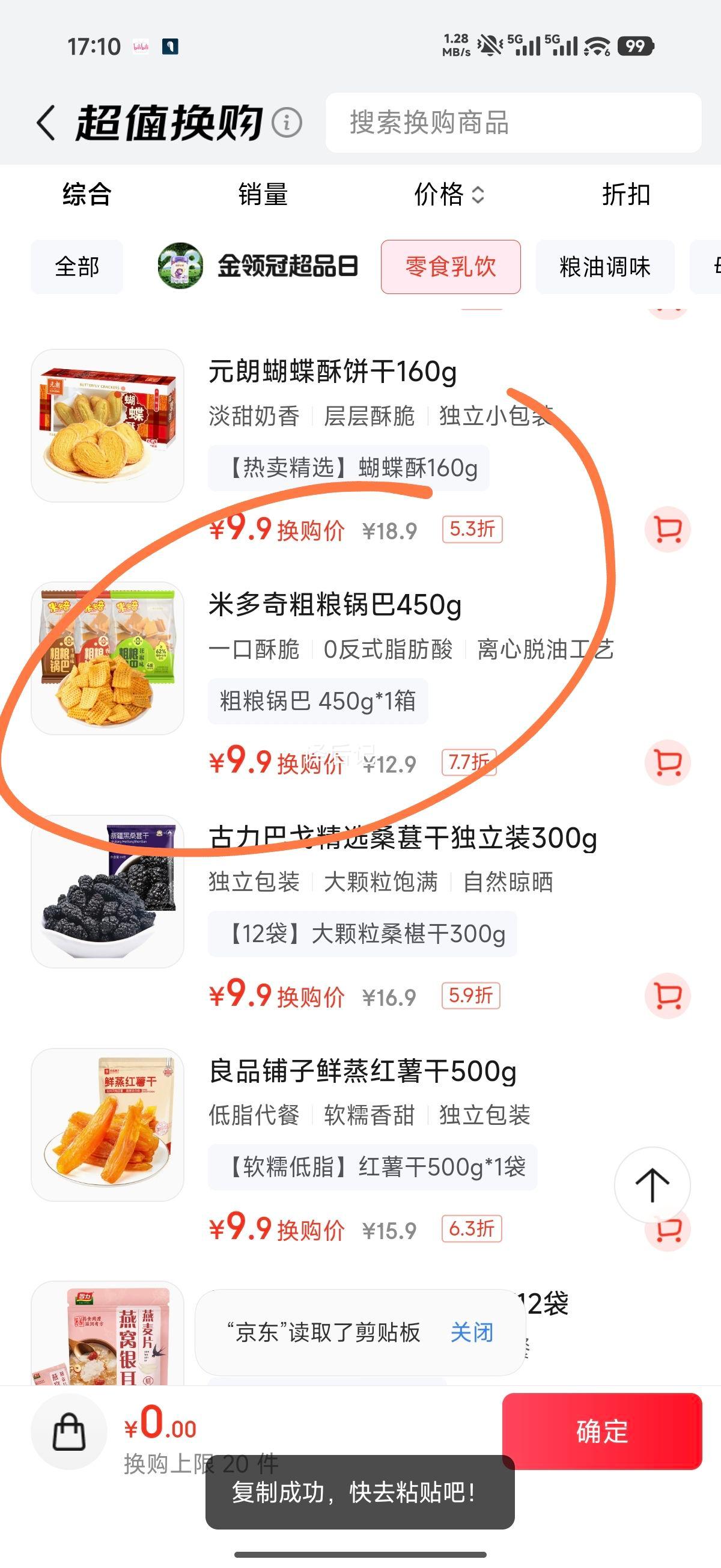Dismiss clipboard notice with 关闭
This screenshot has height=1568, width=721.
coord(472,1332)
